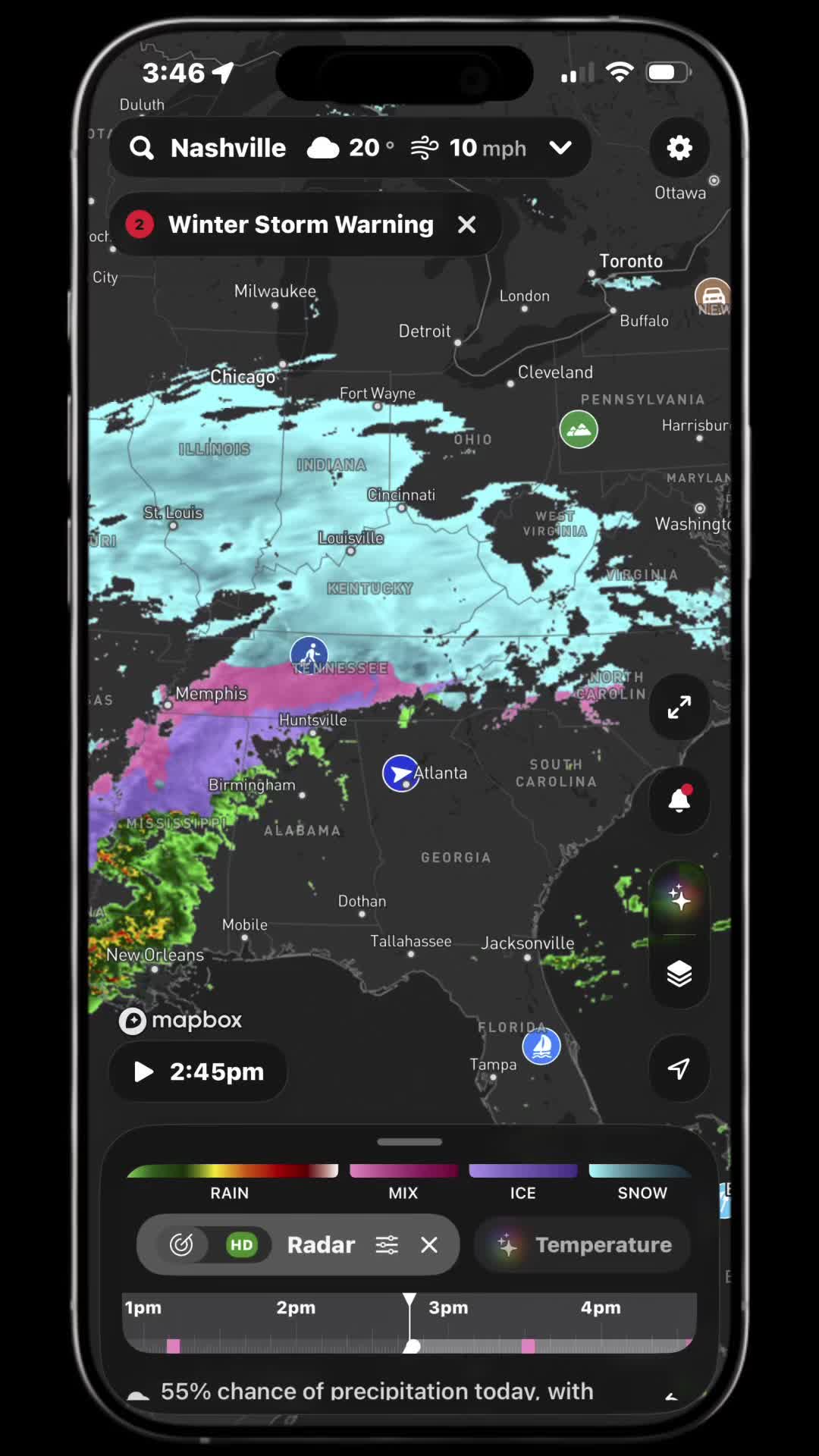Screen dimensions: 819x1456
Task: Switch to the Temperature layer
Action: click(582, 1244)
